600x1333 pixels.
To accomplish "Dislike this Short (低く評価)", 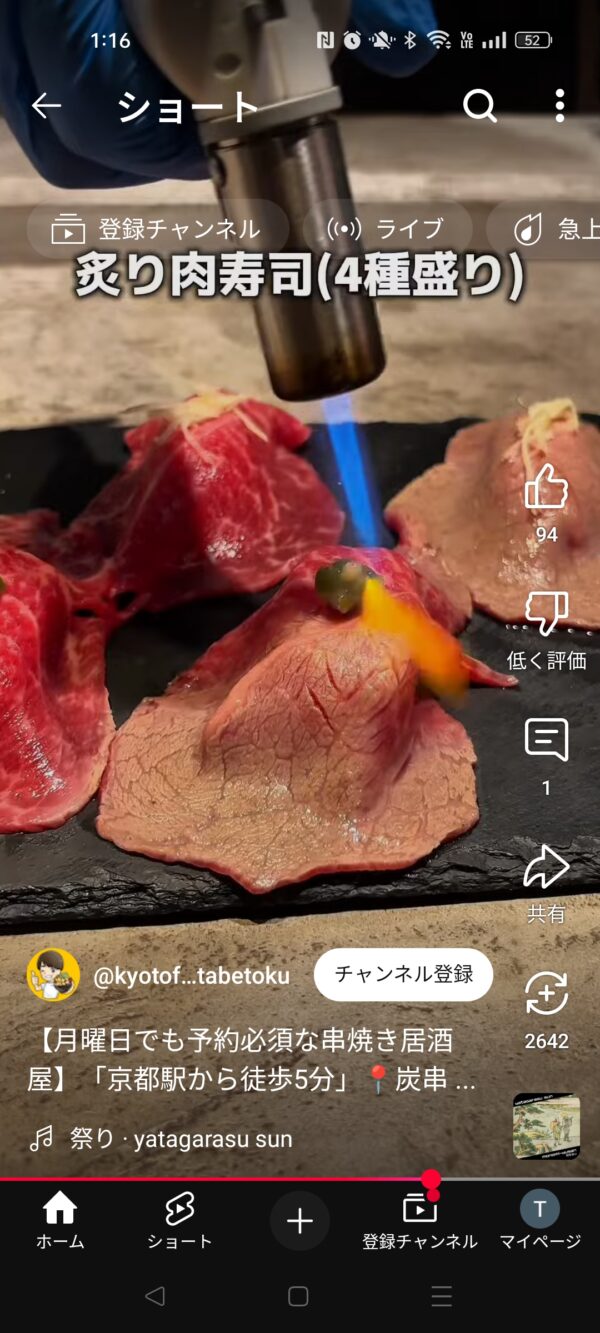I will (x=546, y=613).
